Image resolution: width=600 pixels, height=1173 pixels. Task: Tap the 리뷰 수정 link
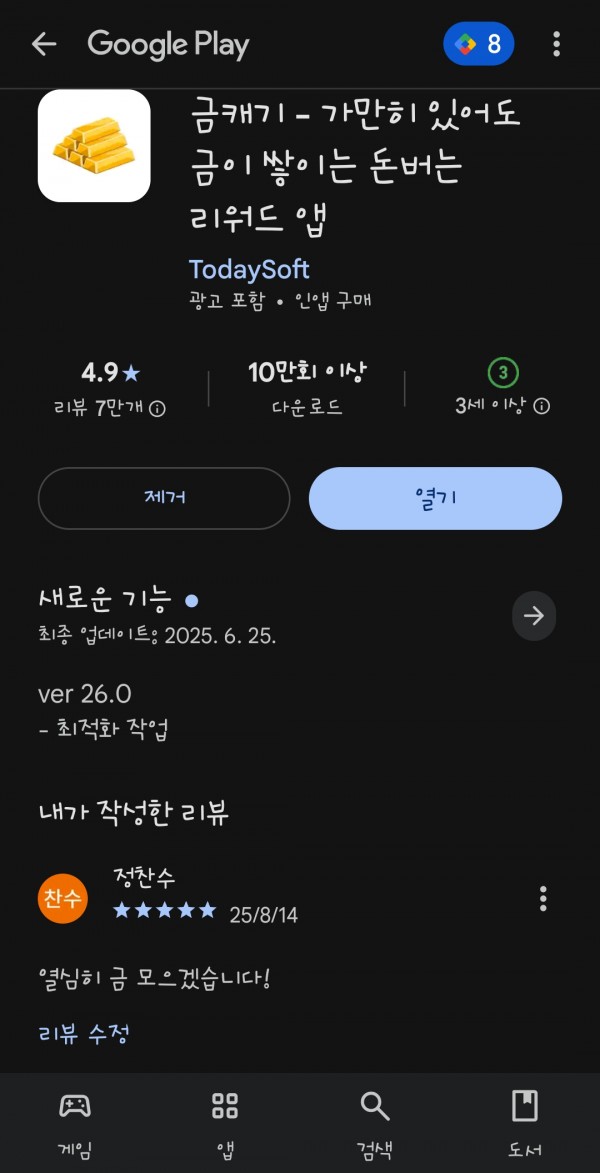(x=84, y=1035)
